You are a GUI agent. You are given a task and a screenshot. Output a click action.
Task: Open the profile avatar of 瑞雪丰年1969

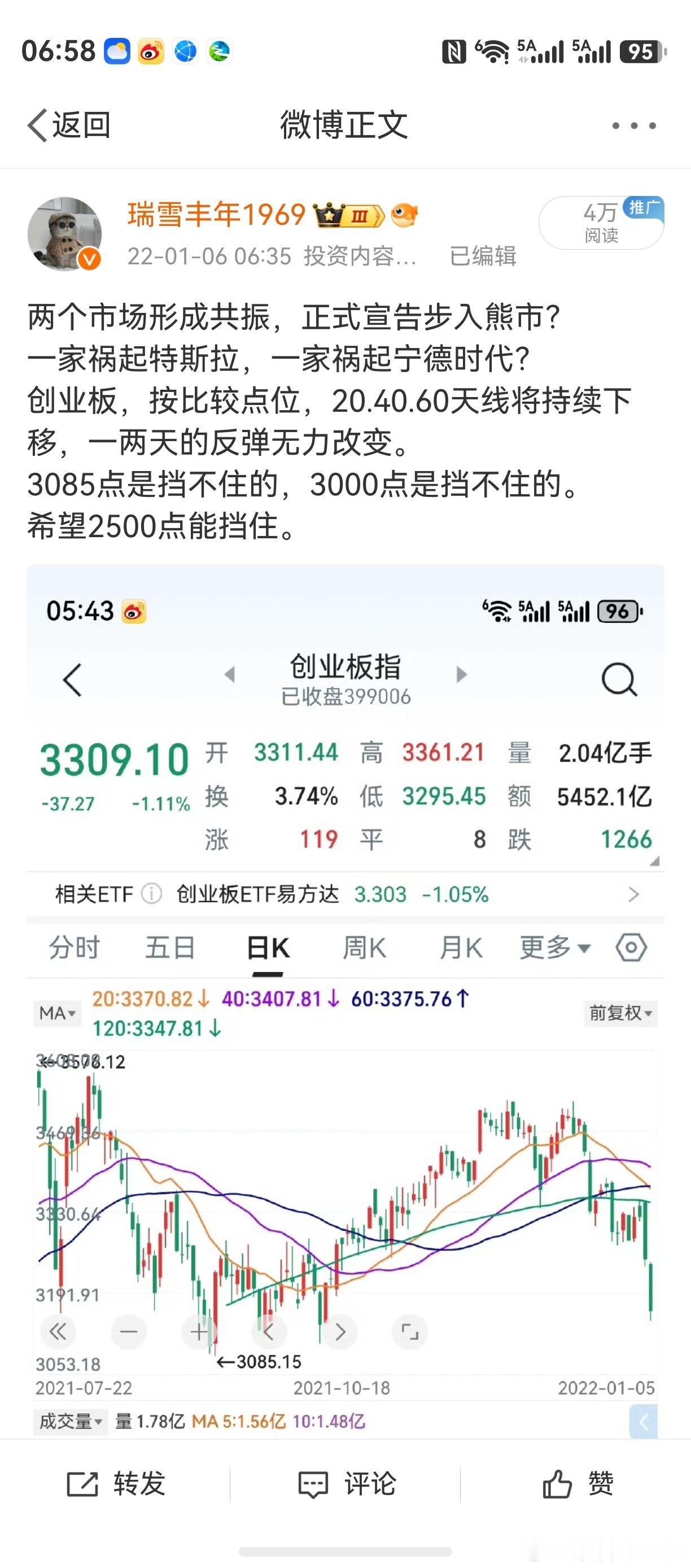[64, 234]
